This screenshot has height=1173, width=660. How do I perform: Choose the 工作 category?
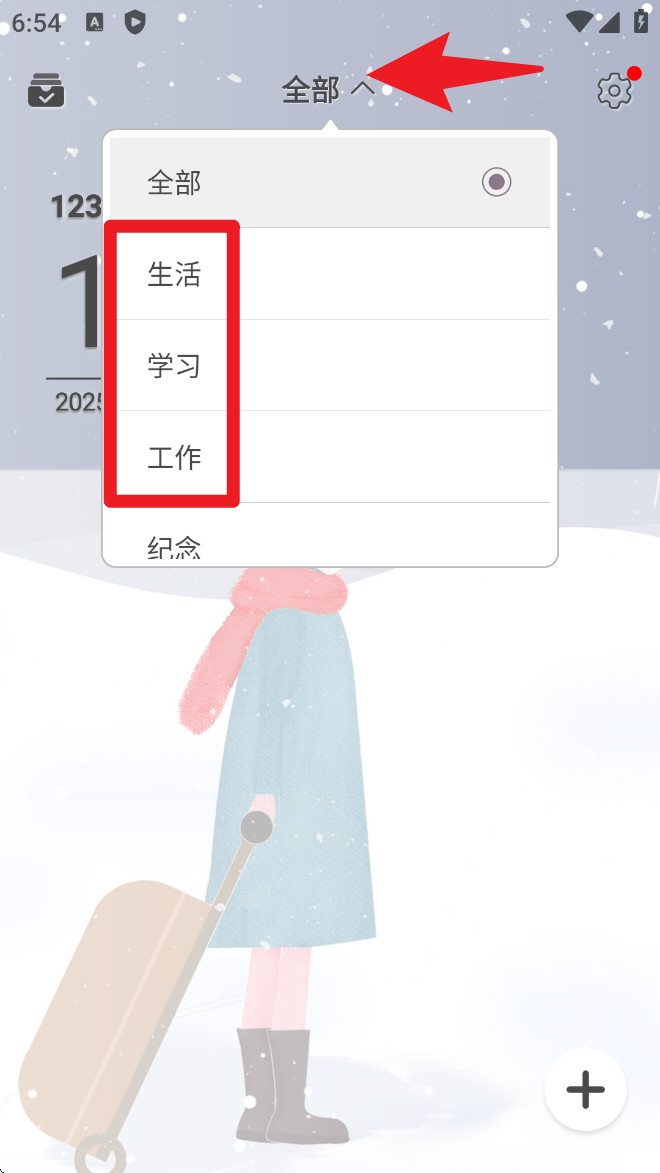coord(330,457)
